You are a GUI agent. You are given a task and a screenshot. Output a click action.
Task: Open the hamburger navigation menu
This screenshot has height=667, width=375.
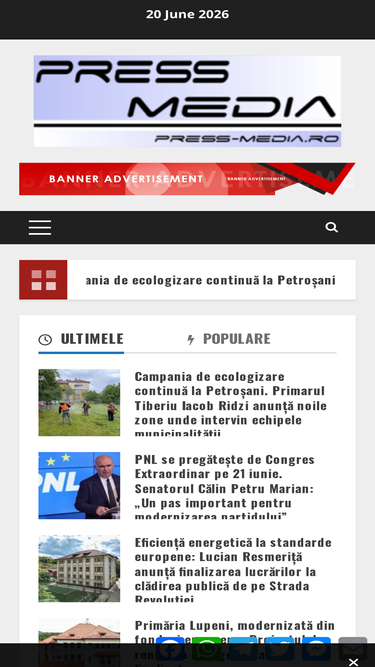[x=40, y=228]
